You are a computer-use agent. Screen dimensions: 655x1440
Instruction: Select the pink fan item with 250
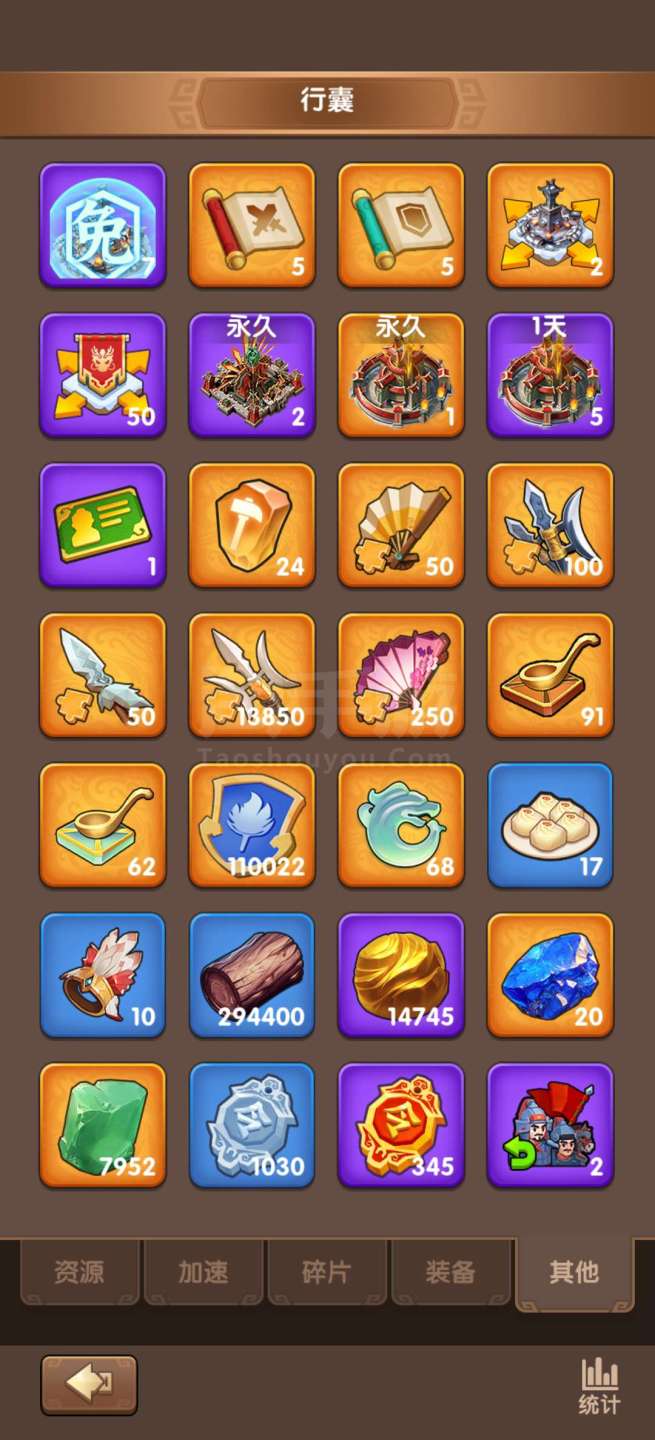click(401, 676)
